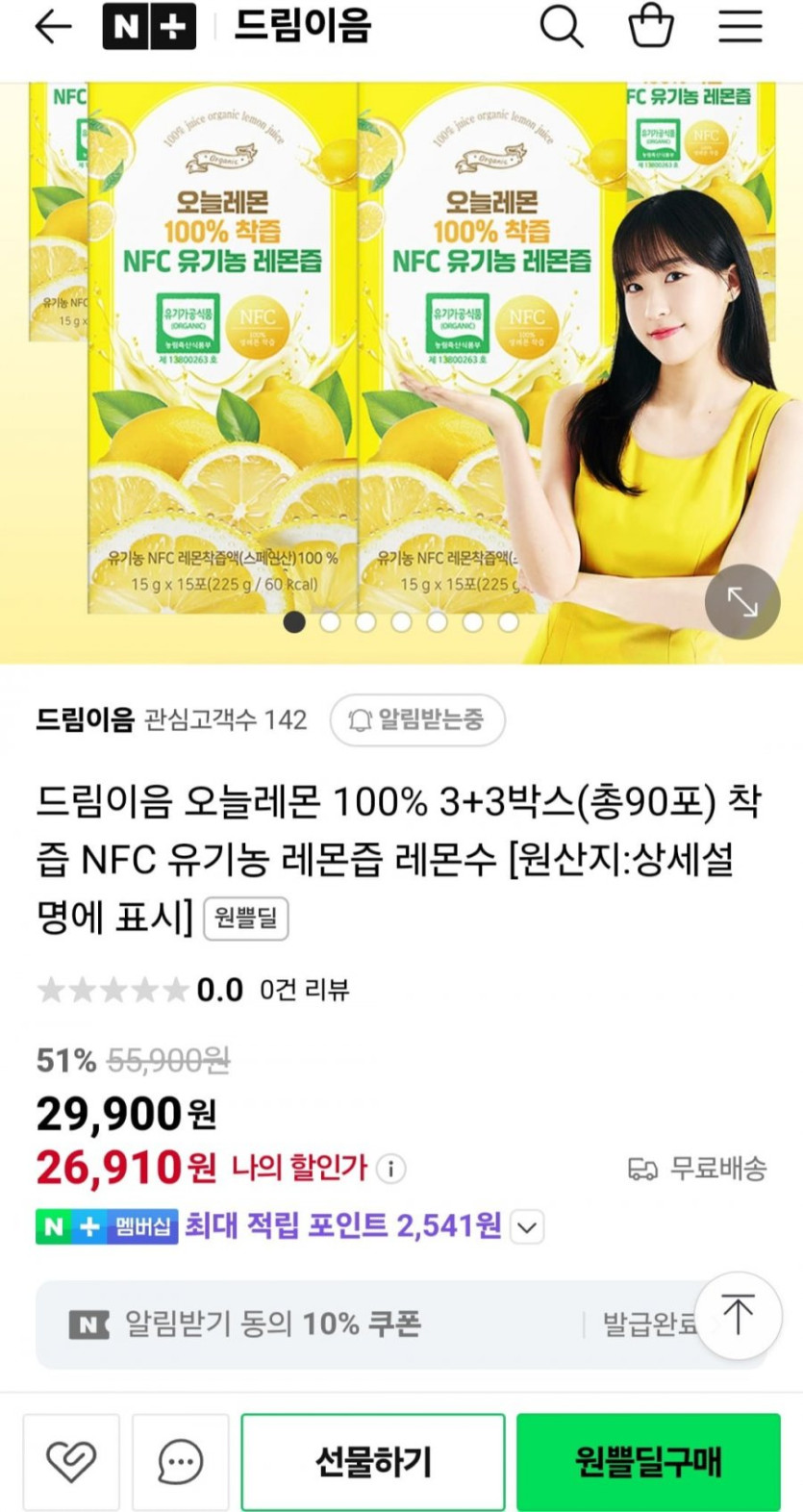803x1512 pixels.
Task: Open the 0건 리뷰 reviews link
Action: [x=304, y=990]
